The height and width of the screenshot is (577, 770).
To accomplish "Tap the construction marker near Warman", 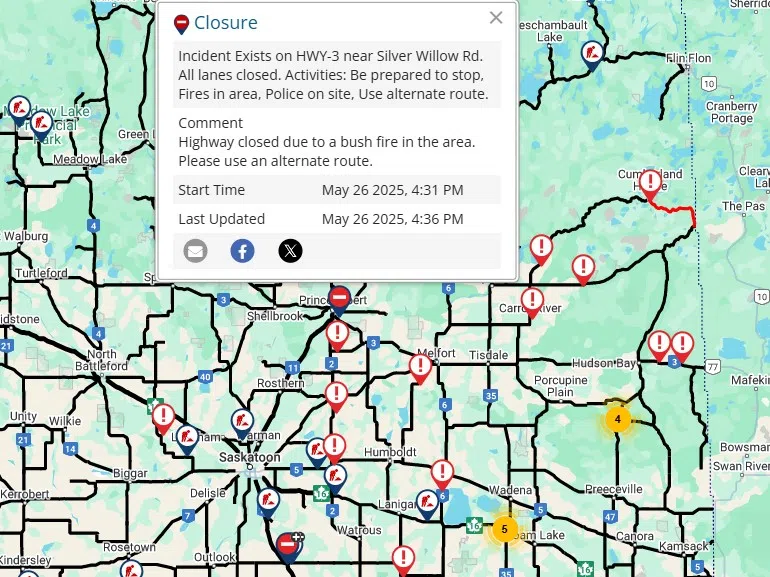I will tap(243, 422).
